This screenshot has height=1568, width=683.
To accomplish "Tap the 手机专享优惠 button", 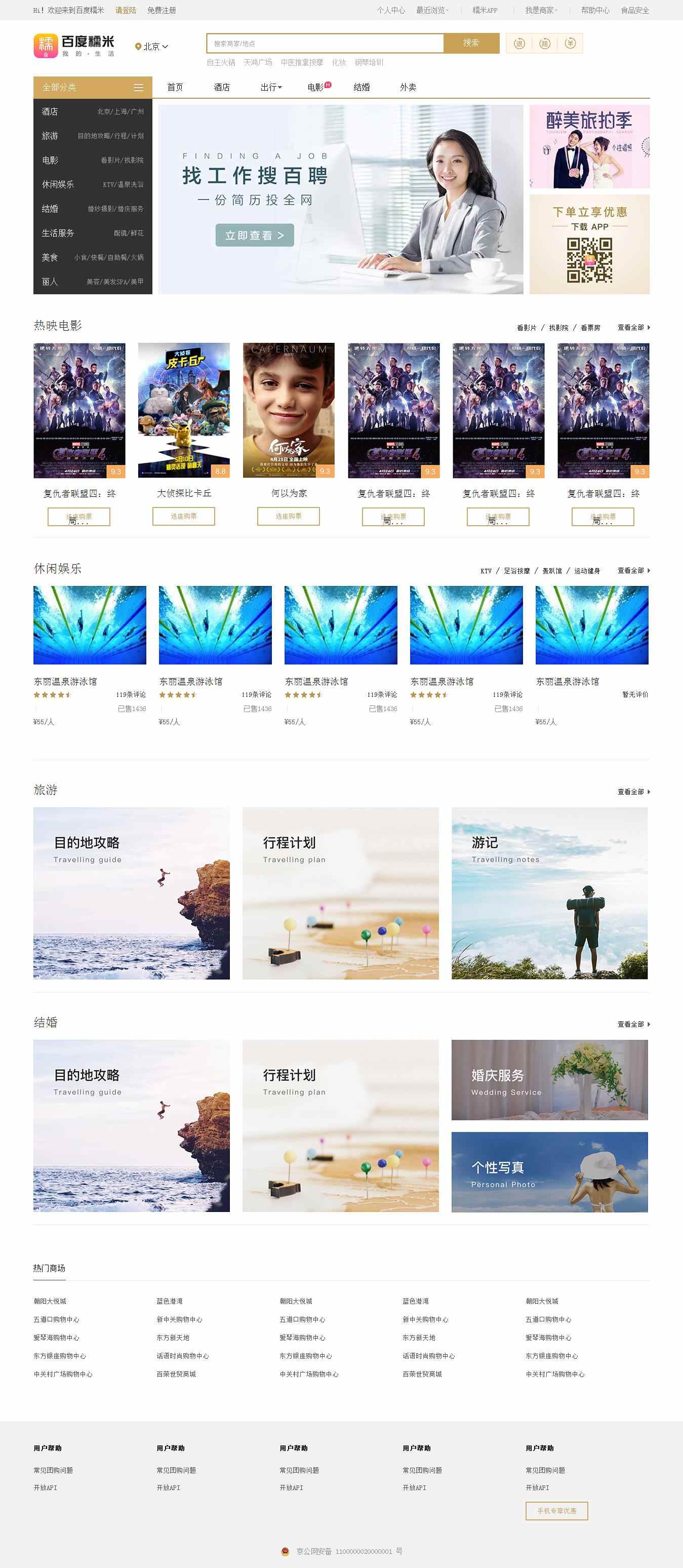I will coord(556,1511).
